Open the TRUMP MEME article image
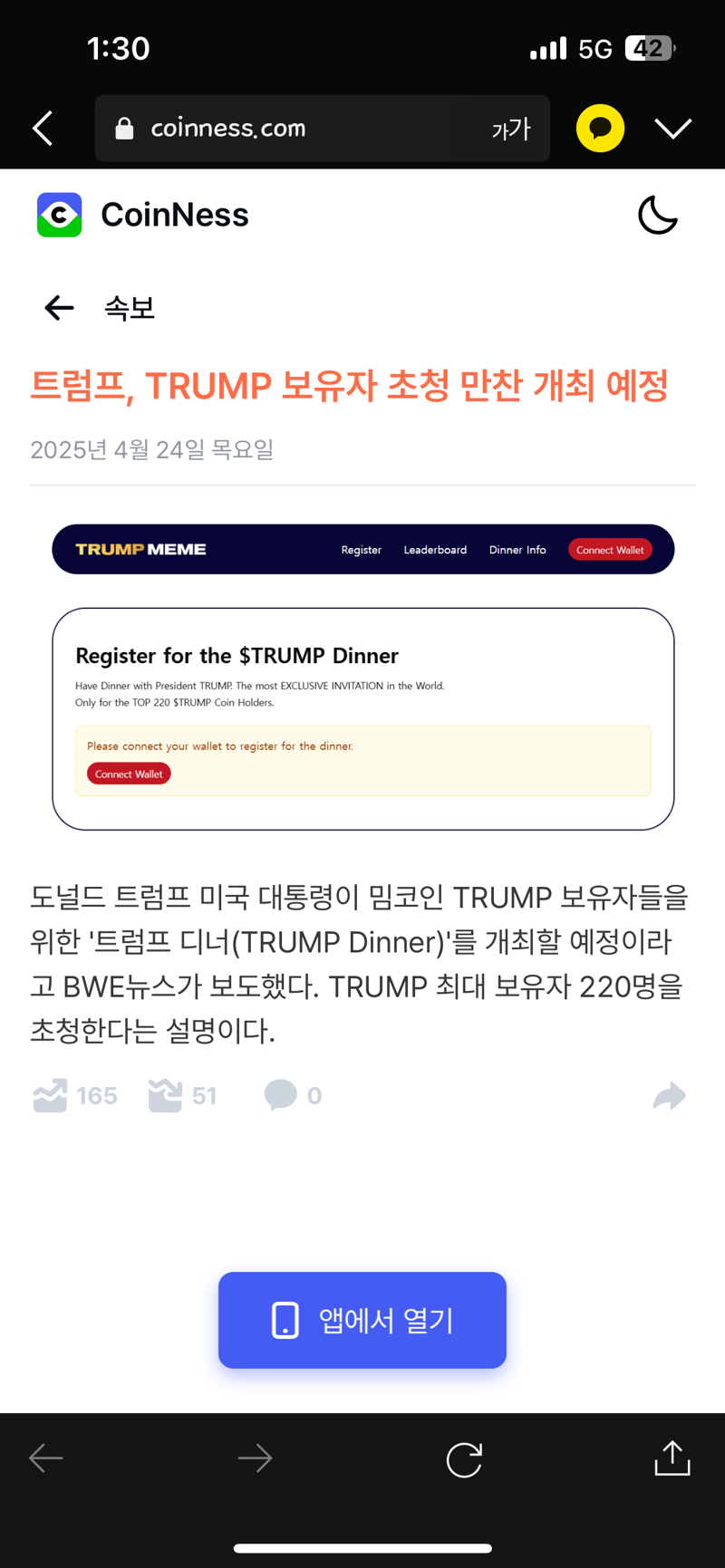The height and width of the screenshot is (1568, 725). coord(362,677)
